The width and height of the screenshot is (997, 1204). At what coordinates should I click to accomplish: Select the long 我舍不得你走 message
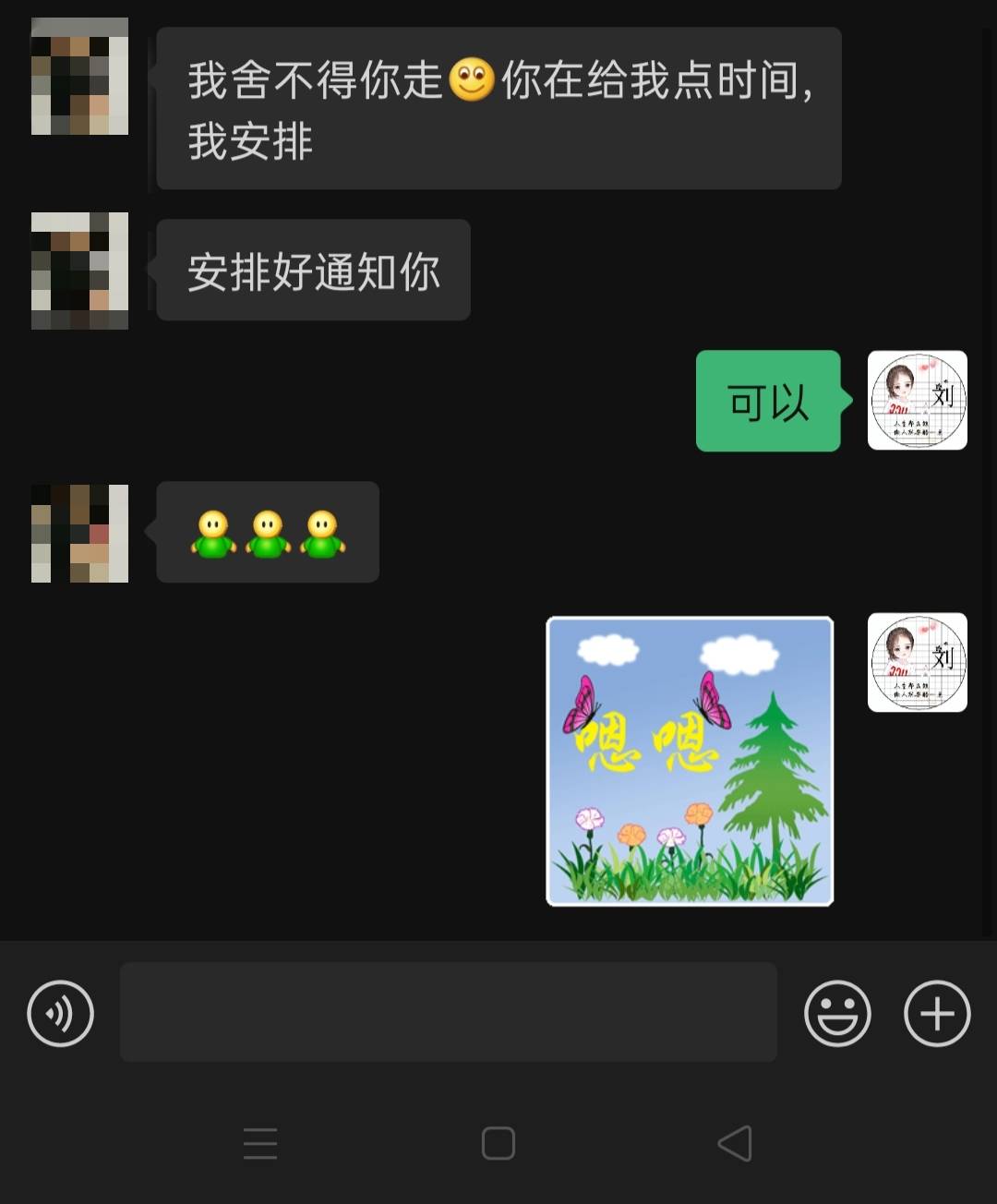[498, 108]
